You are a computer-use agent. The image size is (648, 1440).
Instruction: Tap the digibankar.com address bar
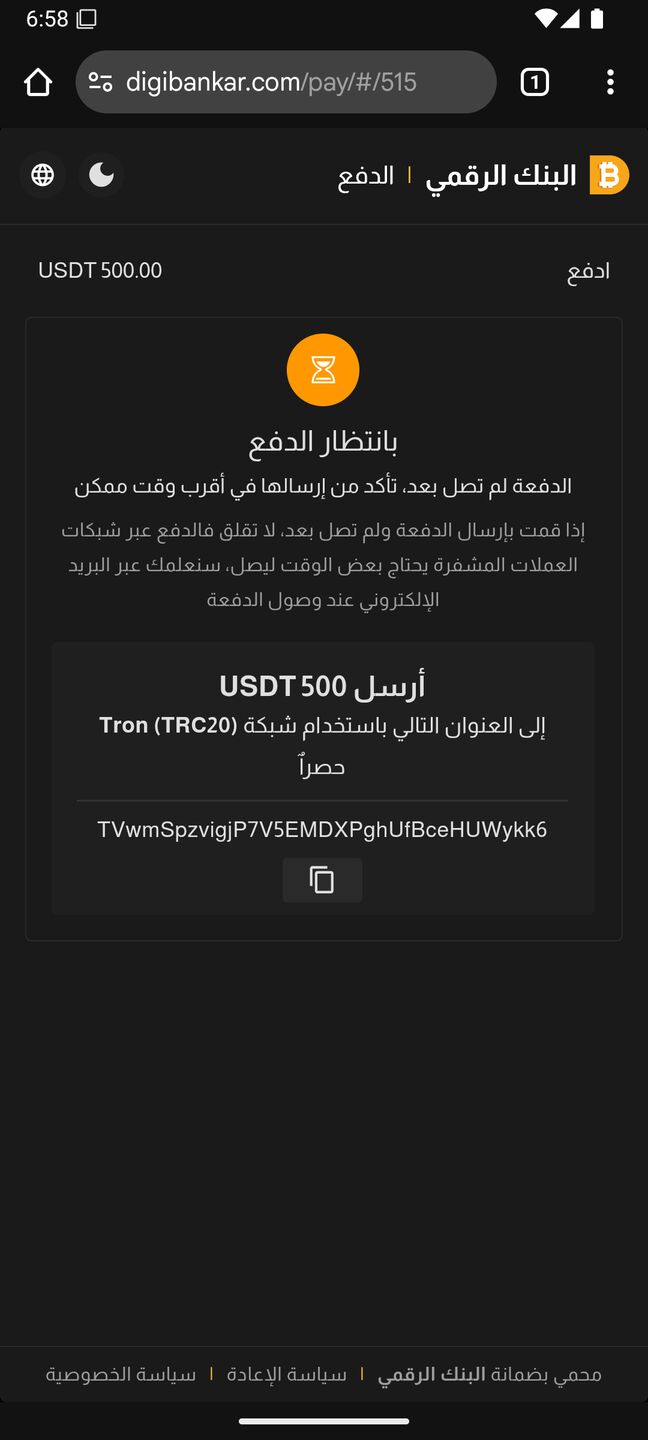point(286,82)
